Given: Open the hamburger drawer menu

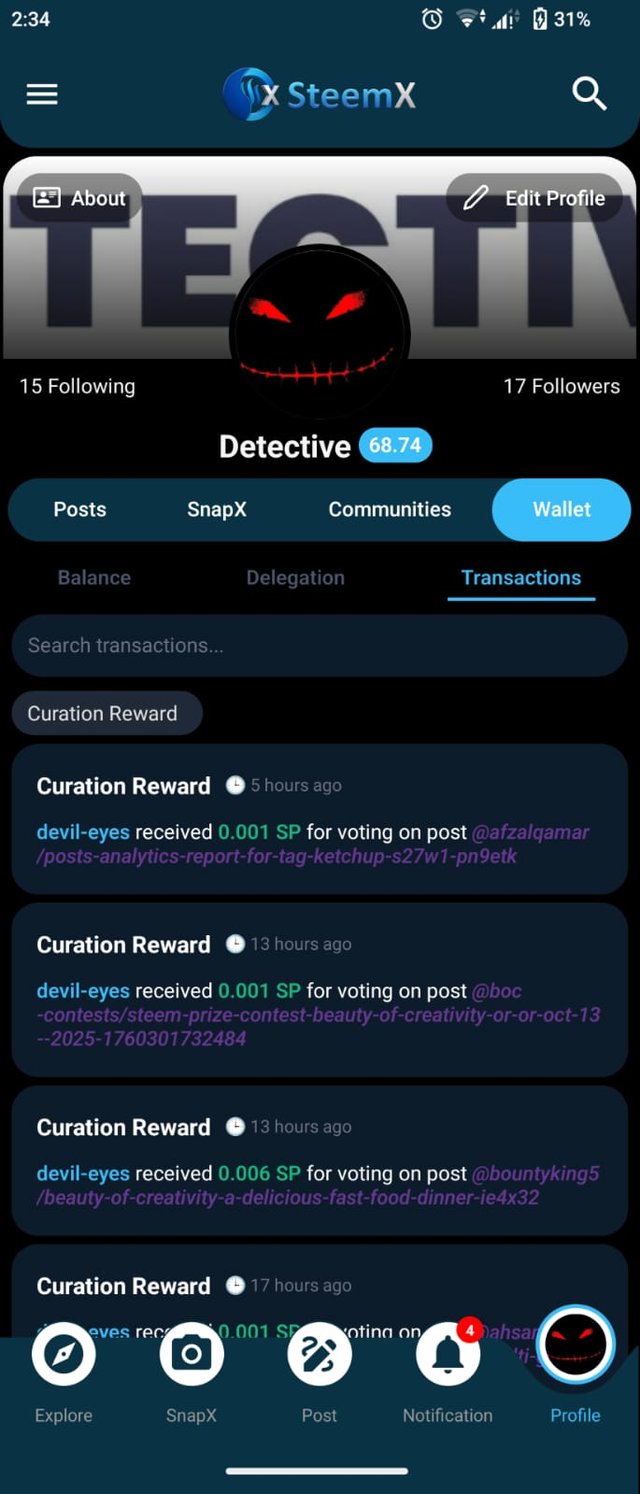Looking at the screenshot, I should click(42, 94).
